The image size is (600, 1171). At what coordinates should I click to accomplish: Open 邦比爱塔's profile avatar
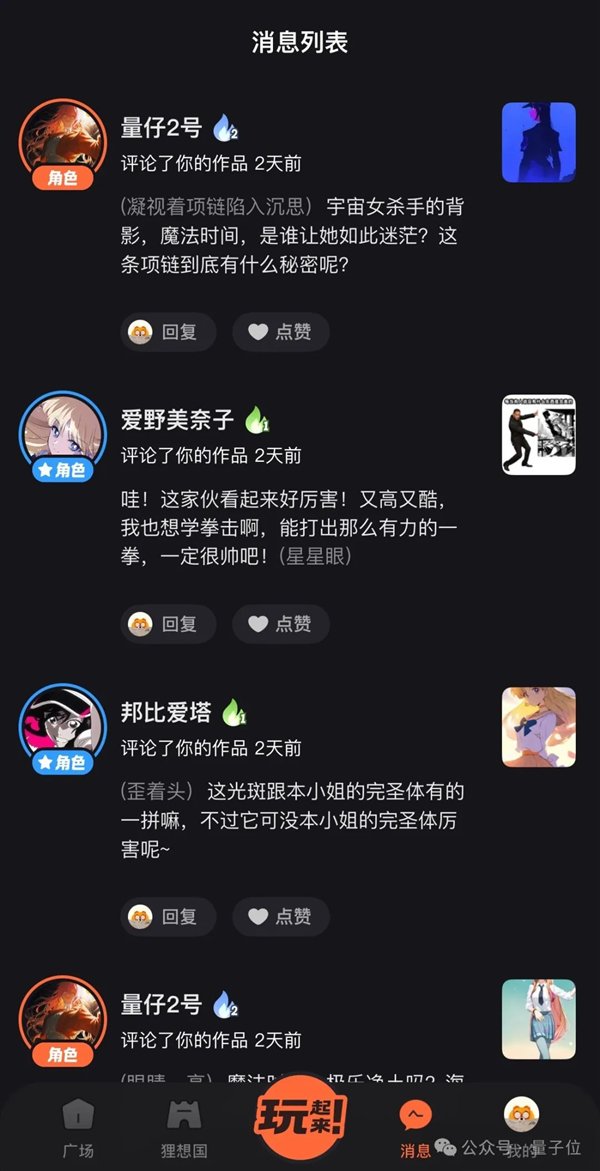tap(62, 726)
